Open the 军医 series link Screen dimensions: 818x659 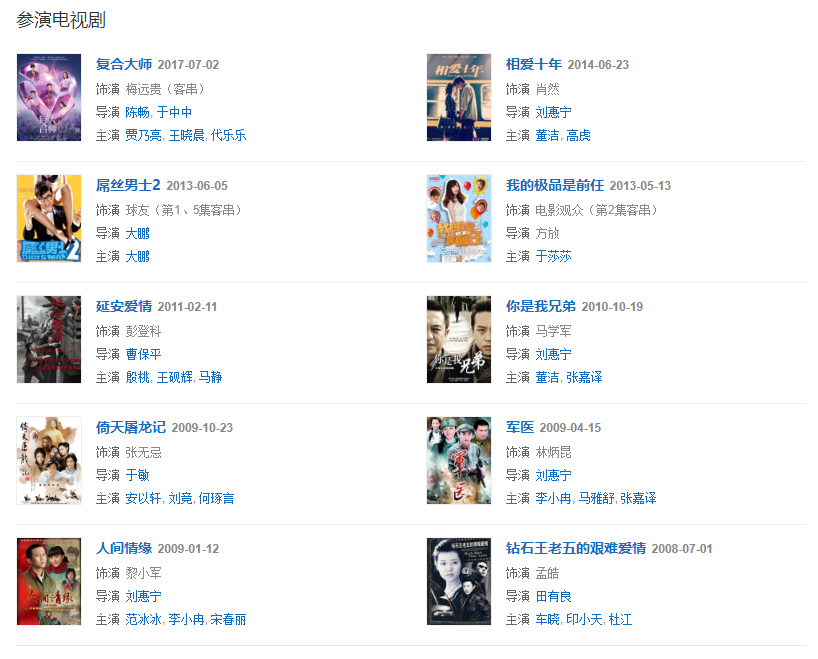tap(520, 428)
